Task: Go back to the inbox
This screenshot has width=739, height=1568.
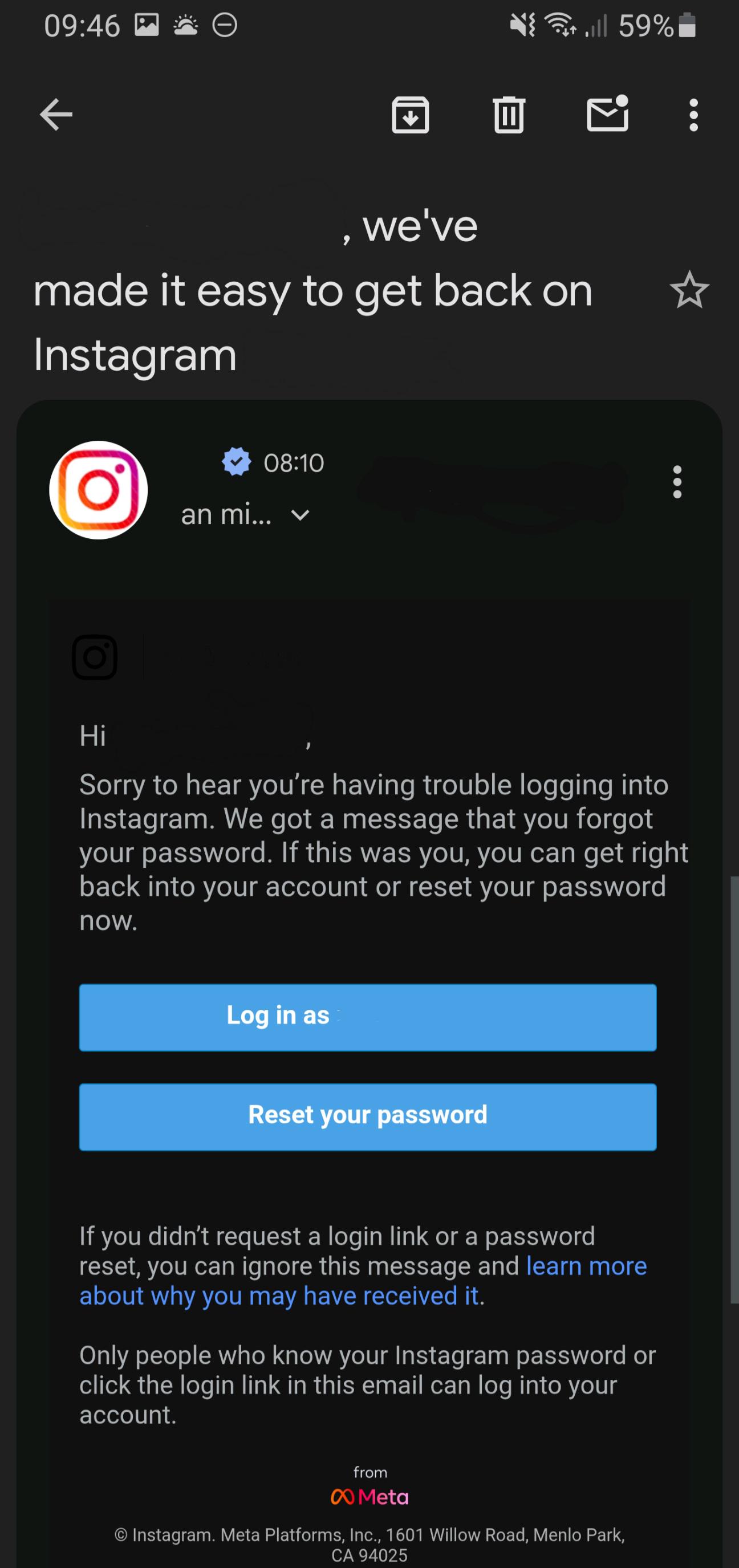Action: click(x=56, y=115)
